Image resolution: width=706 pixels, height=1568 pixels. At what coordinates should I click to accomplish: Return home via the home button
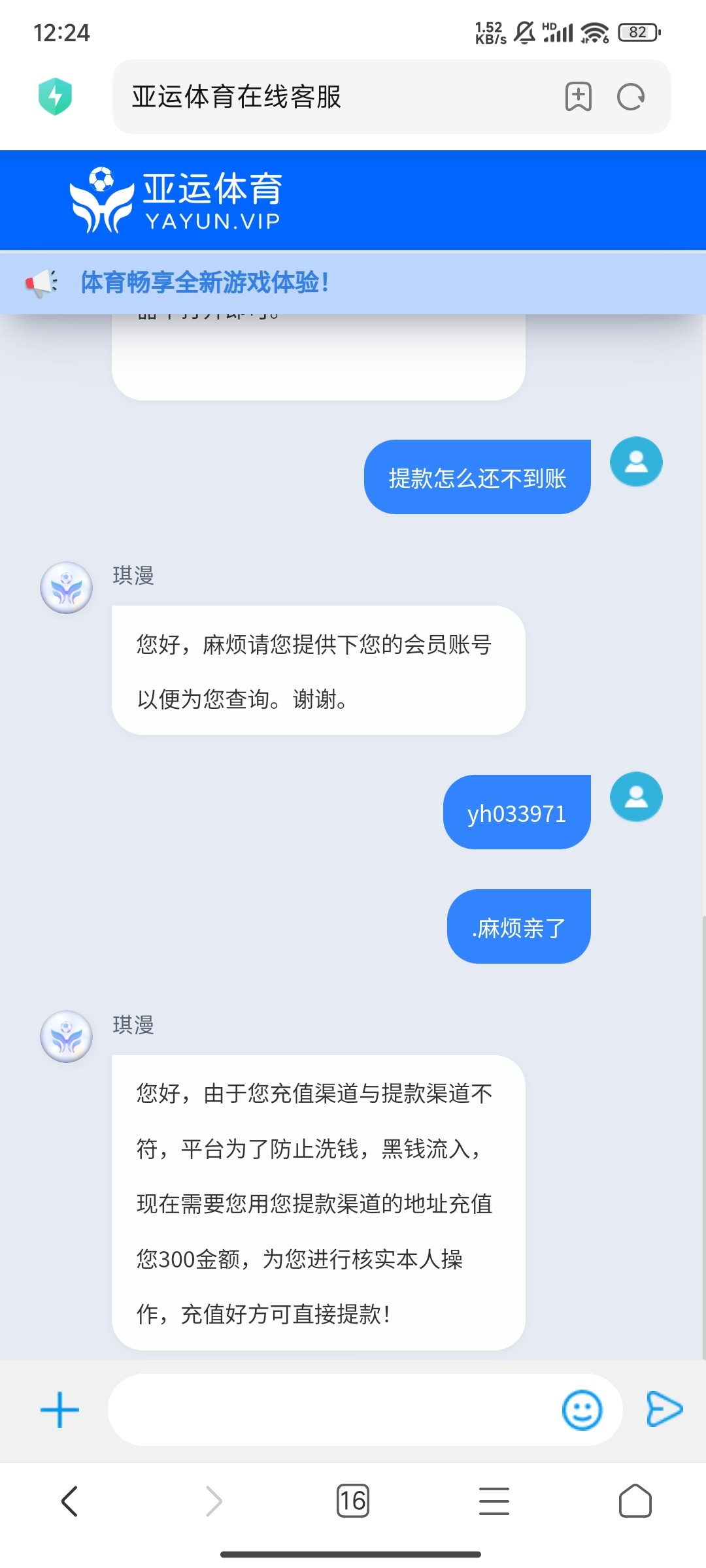click(635, 1499)
